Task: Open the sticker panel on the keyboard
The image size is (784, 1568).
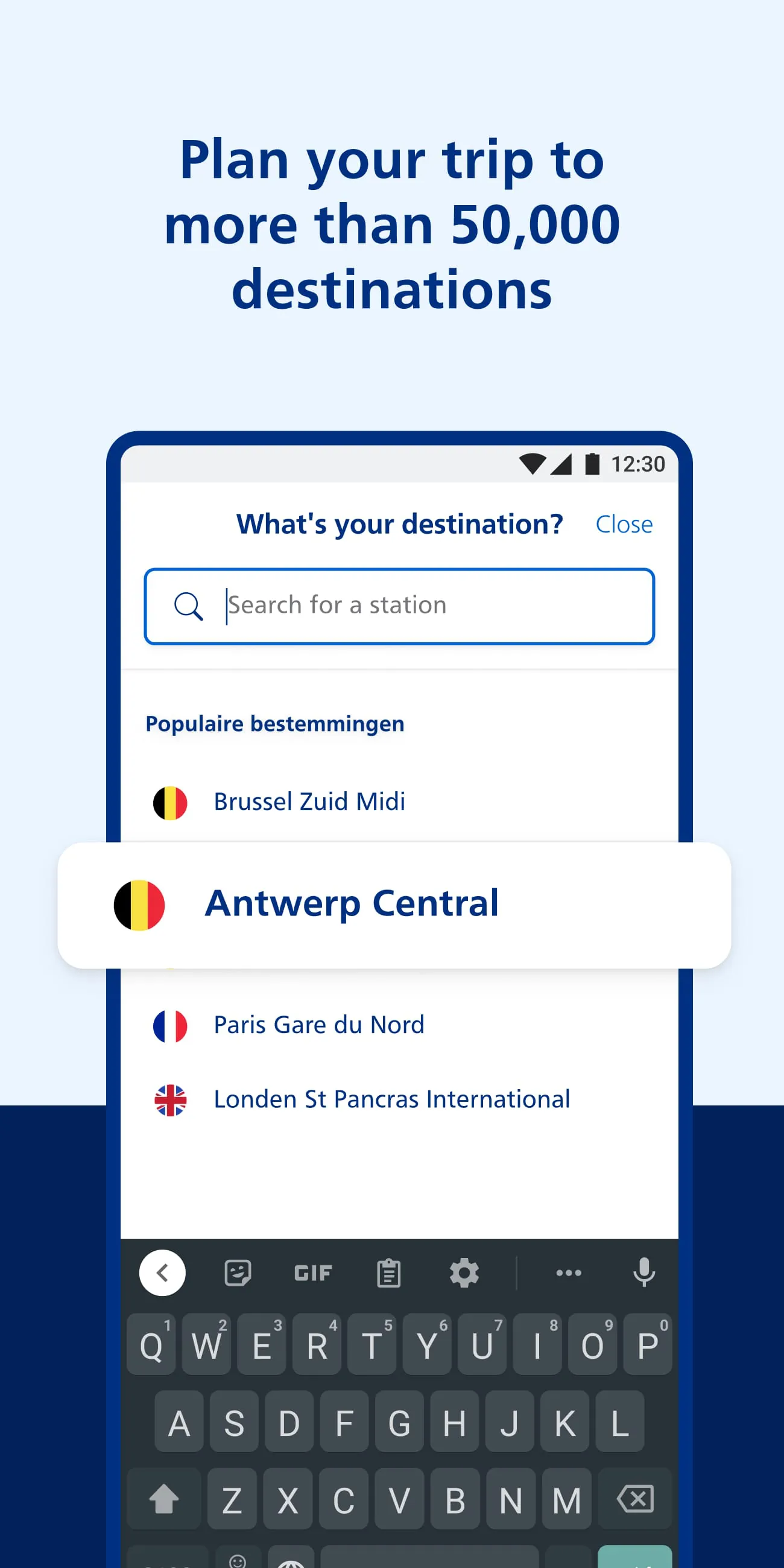Action: [x=238, y=1272]
